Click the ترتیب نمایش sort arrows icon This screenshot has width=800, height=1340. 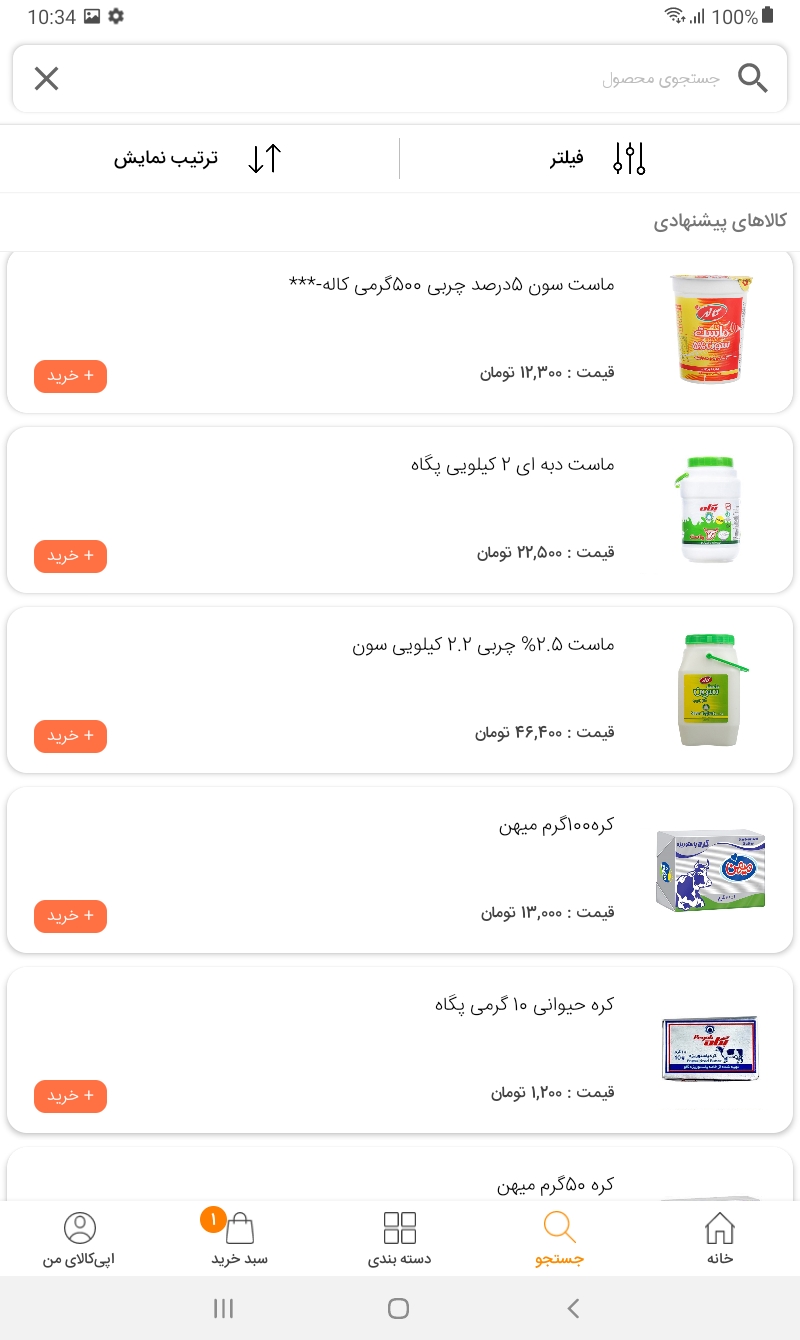click(x=263, y=158)
